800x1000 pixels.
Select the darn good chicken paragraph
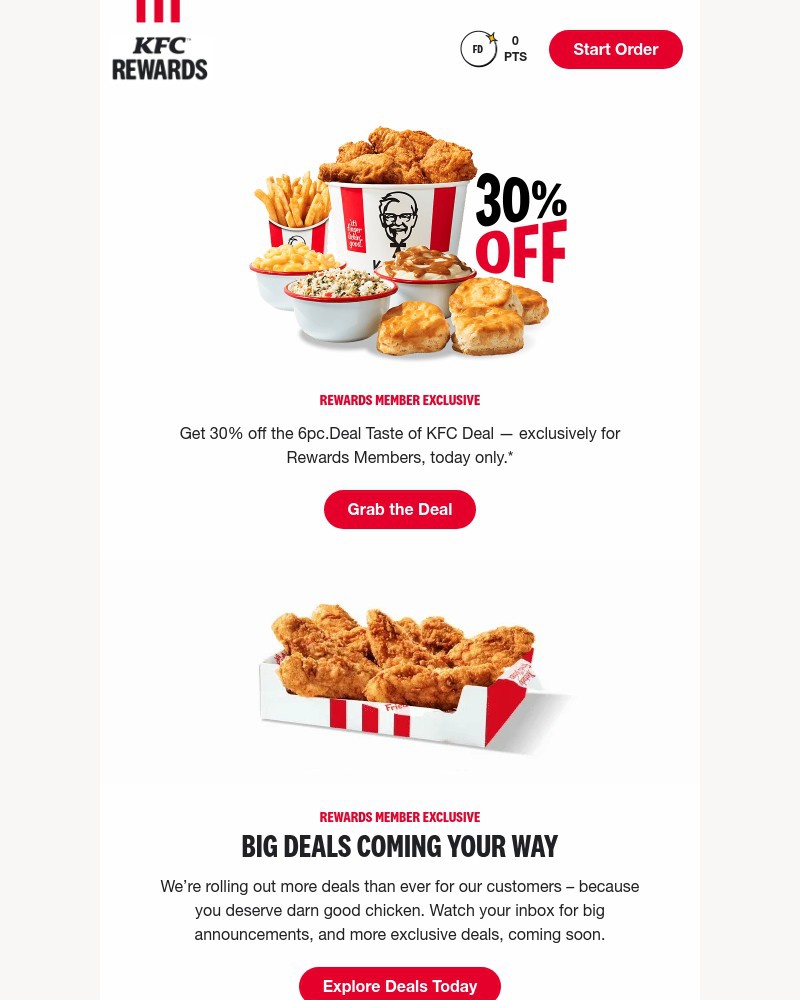[x=400, y=910]
